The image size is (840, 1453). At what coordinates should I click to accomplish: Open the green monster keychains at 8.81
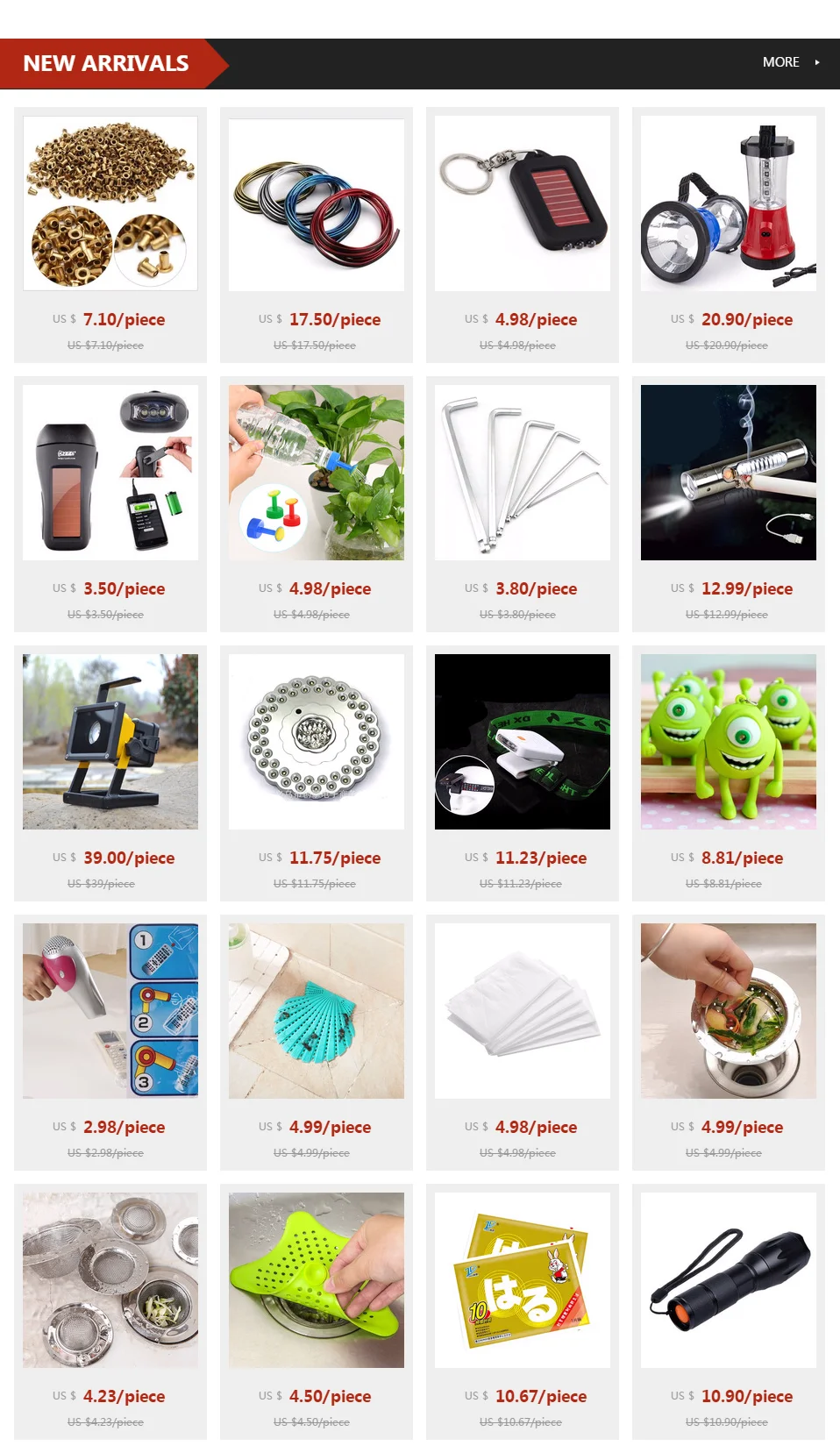(729, 742)
